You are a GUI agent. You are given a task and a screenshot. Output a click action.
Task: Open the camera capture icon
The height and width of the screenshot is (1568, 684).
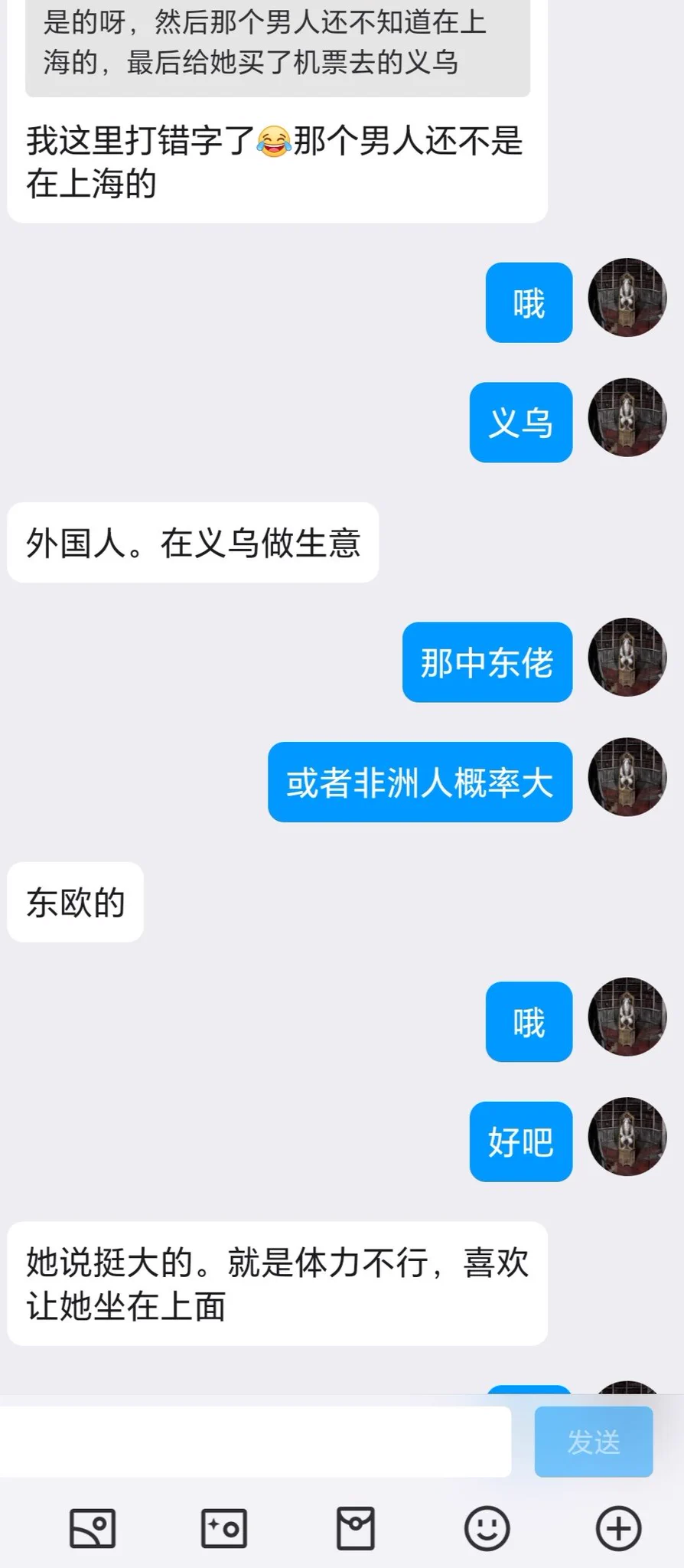pos(224,1528)
